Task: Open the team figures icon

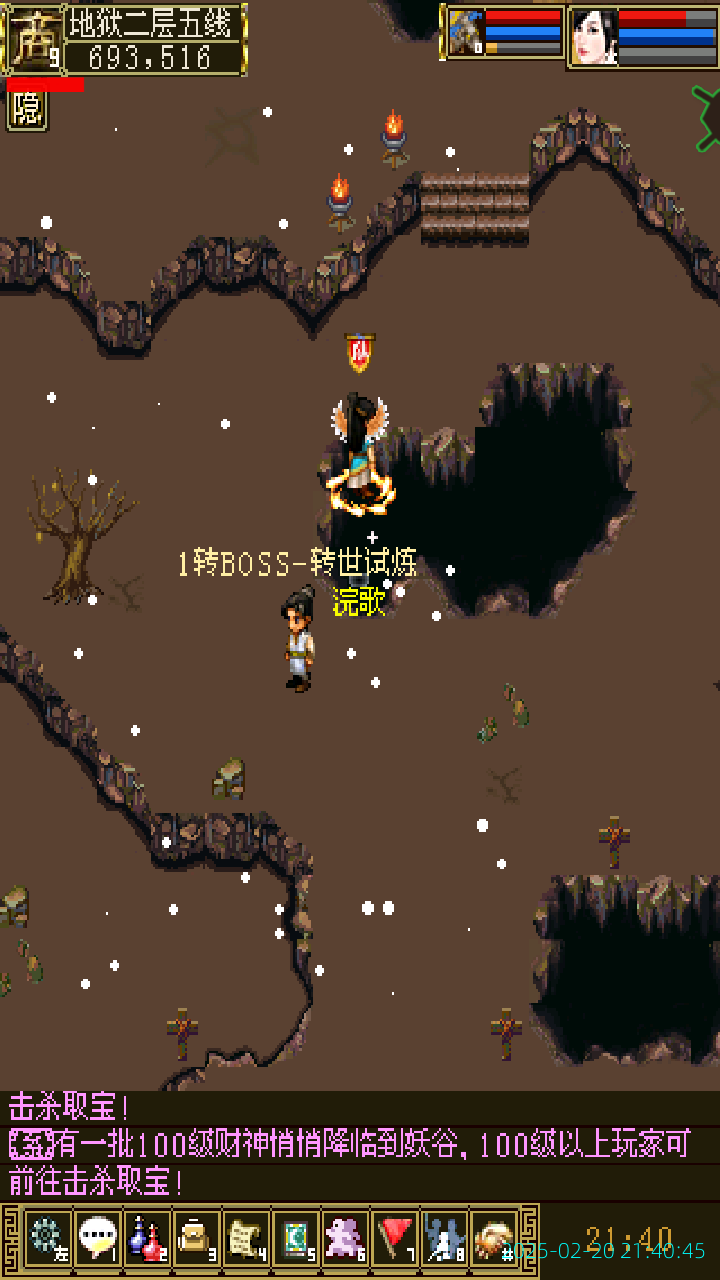Action: click(444, 1238)
